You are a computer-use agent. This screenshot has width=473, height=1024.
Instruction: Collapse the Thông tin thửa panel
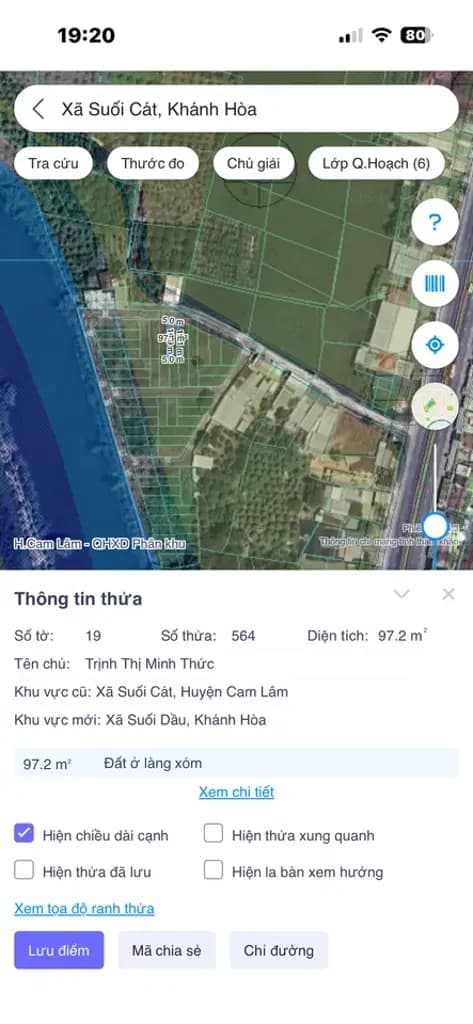coord(402,594)
